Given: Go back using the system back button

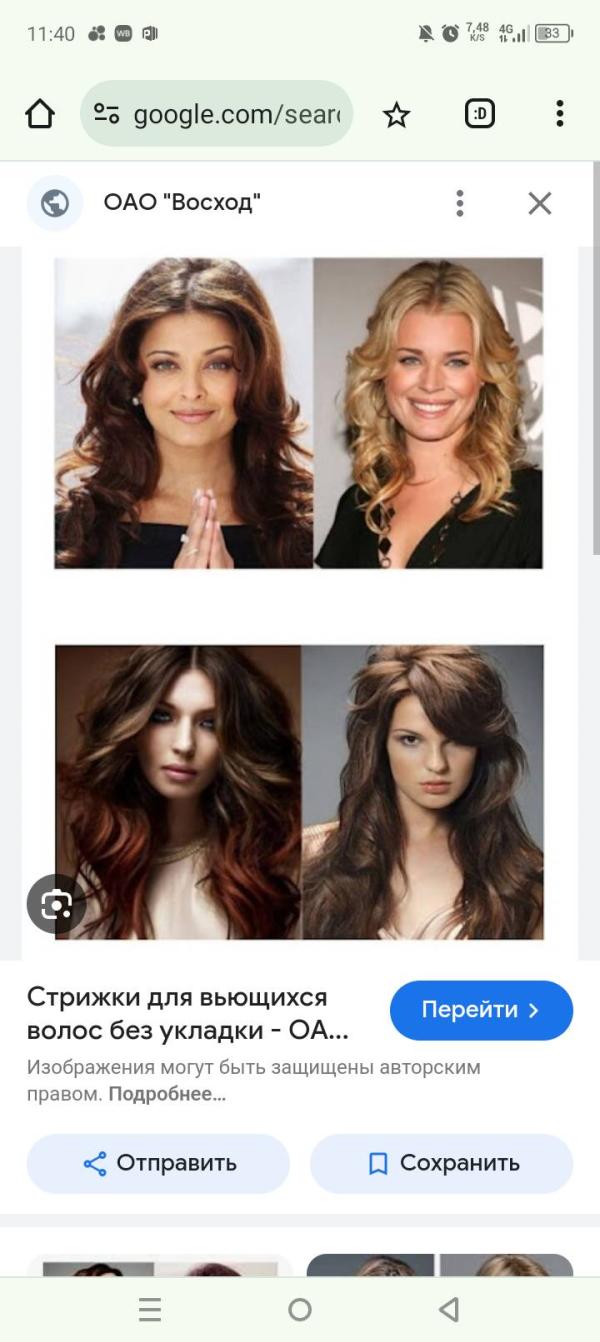Looking at the screenshot, I should pyautogui.click(x=449, y=1309).
